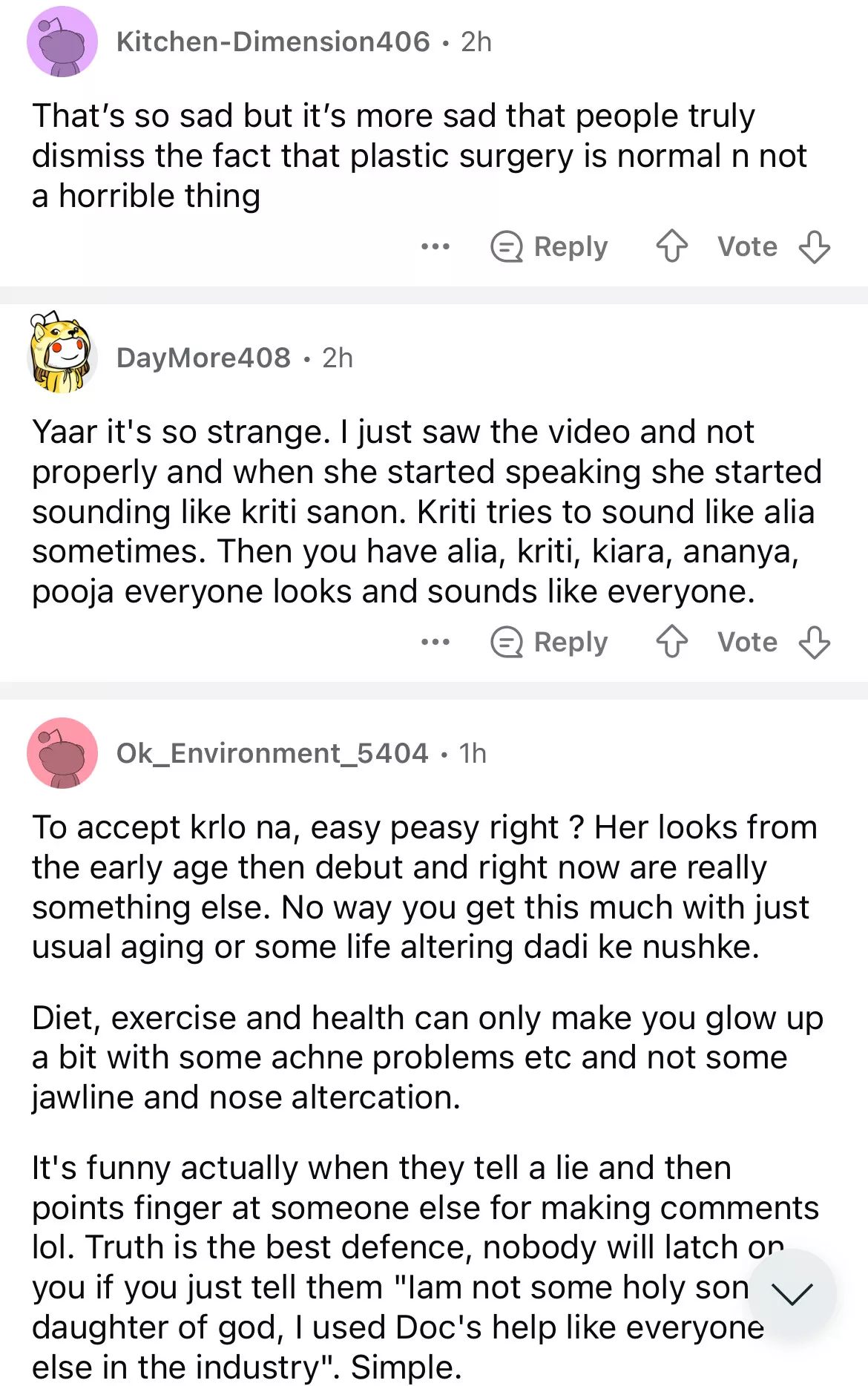The width and height of the screenshot is (868, 1386).
Task: Open Ok_Environment_5404's profile
Action: point(272,753)
